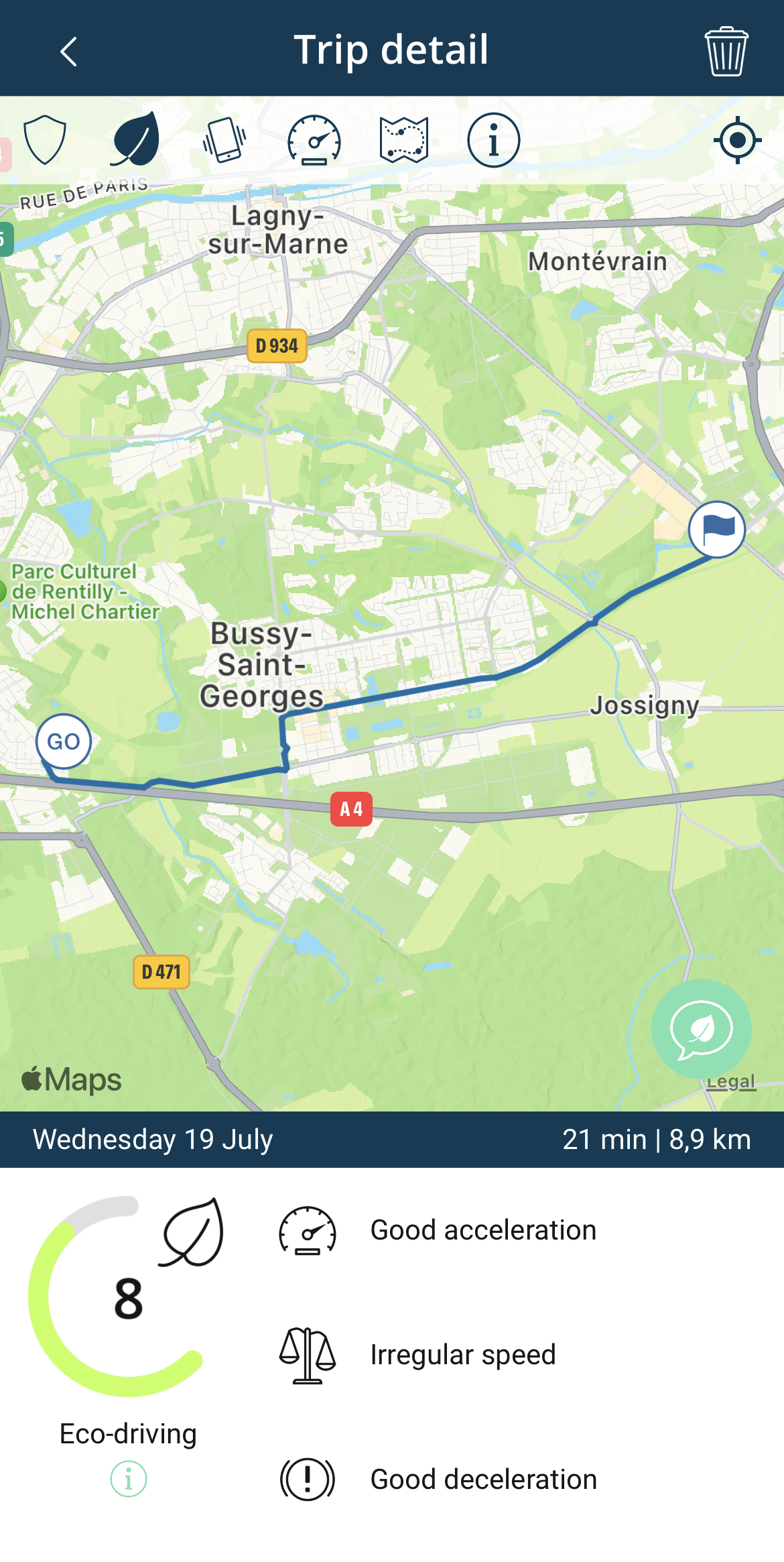Go back from Trip detail
Viewport: 784px width, 1562px height.
pos(68,51)
